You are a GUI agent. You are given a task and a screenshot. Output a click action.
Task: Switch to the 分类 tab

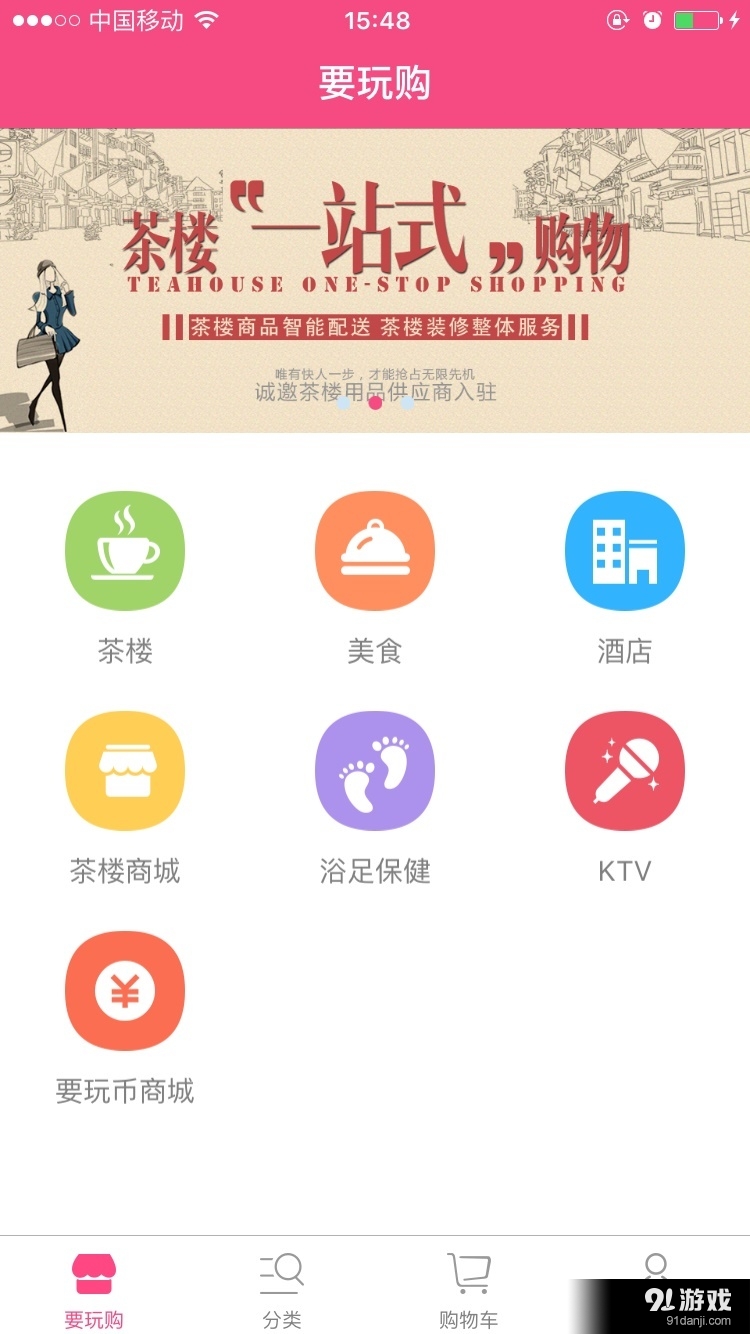281,1288
